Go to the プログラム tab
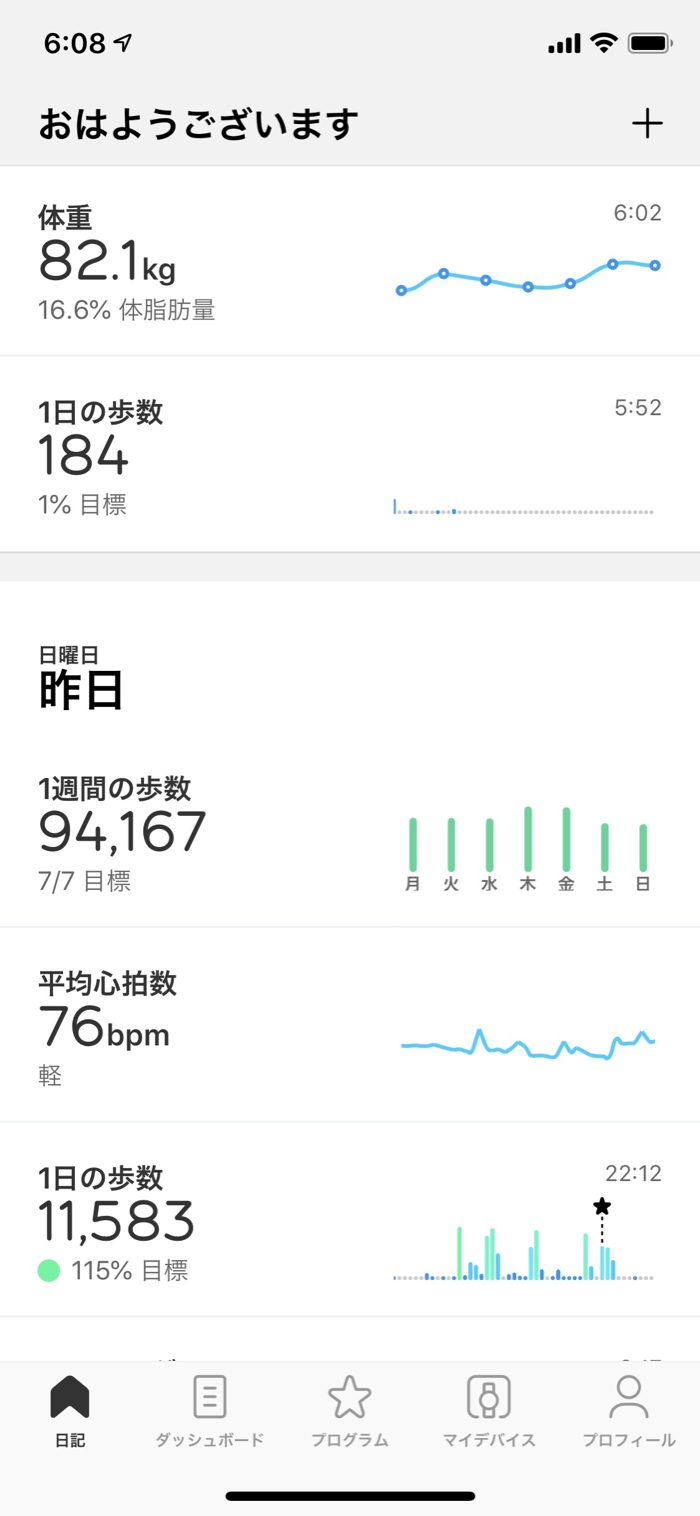 click(x=350, y=1410)
